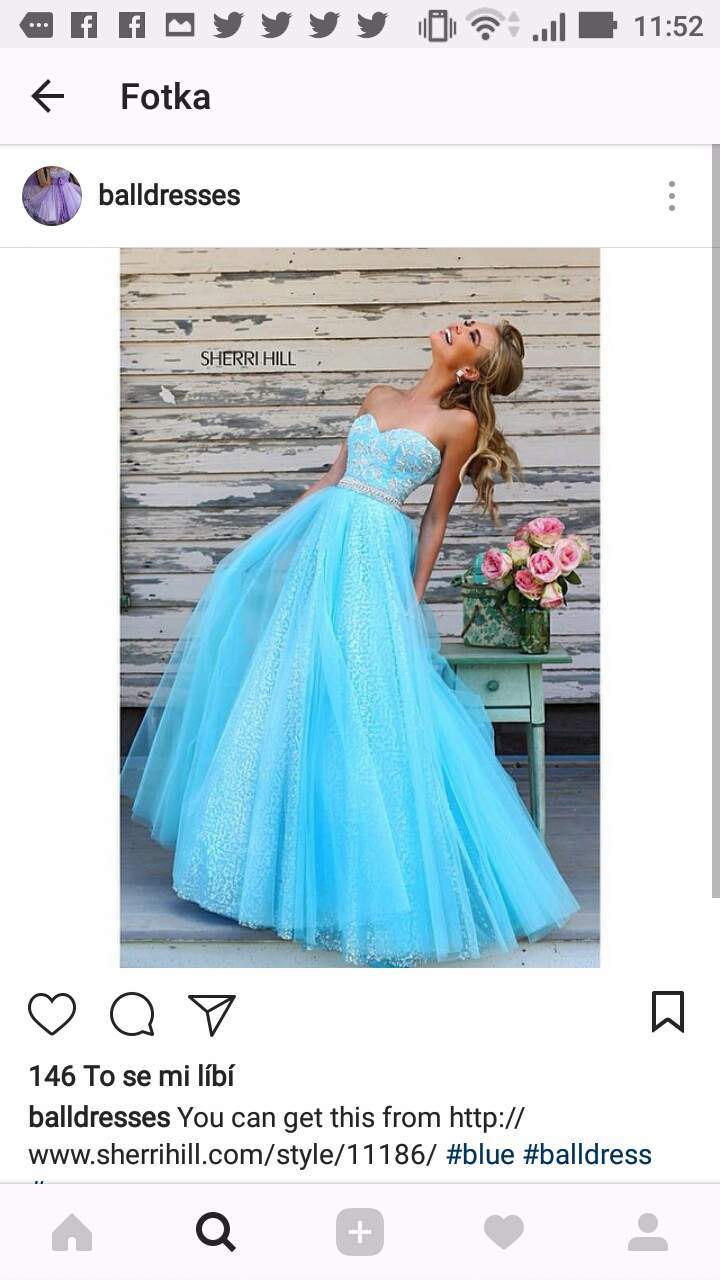The width and height of the screenshot is (720, 1280).
Task: Open the balldresses profile picture
Action: click(x=52, y=196)
